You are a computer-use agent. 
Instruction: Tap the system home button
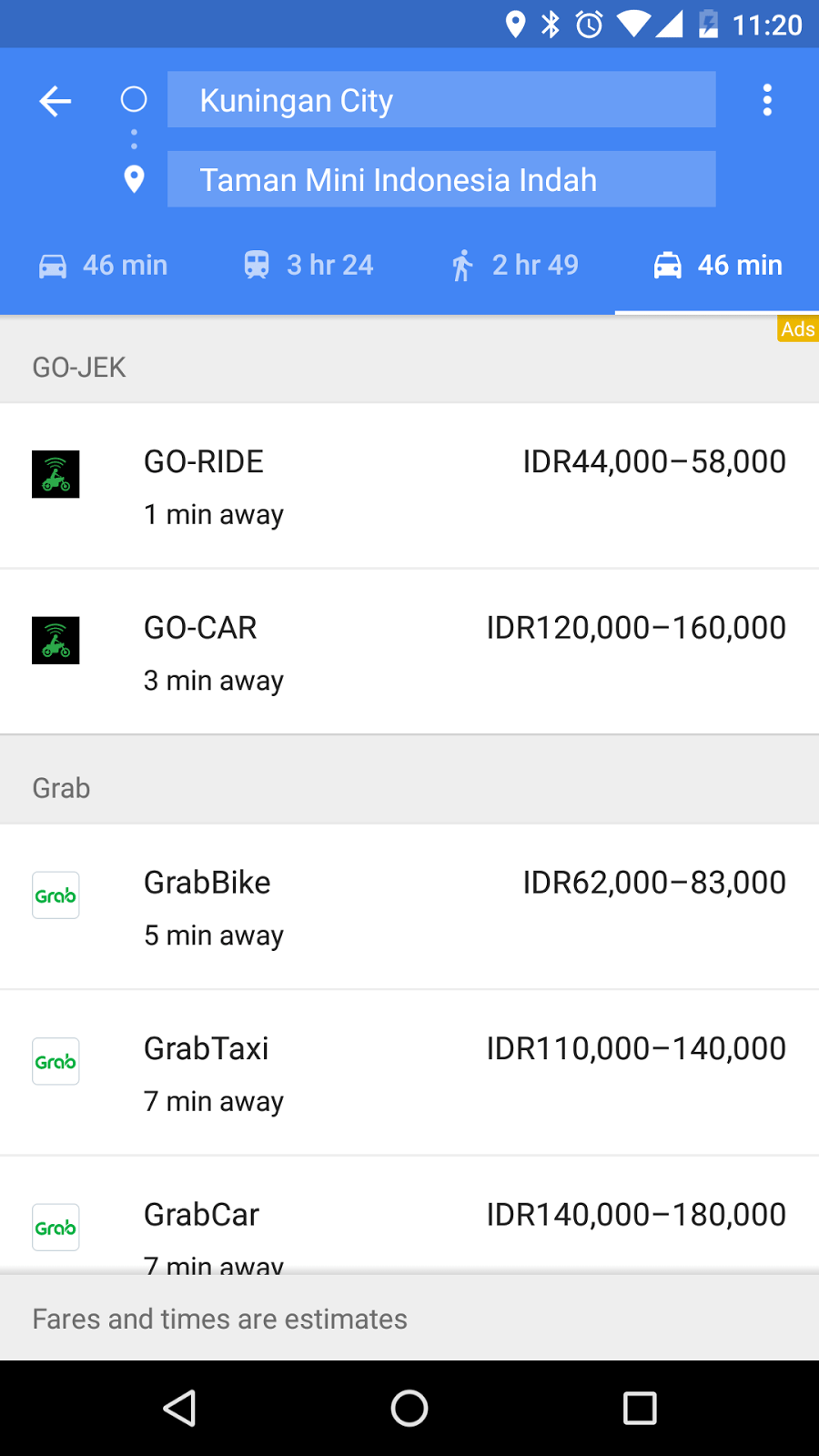409,1409
